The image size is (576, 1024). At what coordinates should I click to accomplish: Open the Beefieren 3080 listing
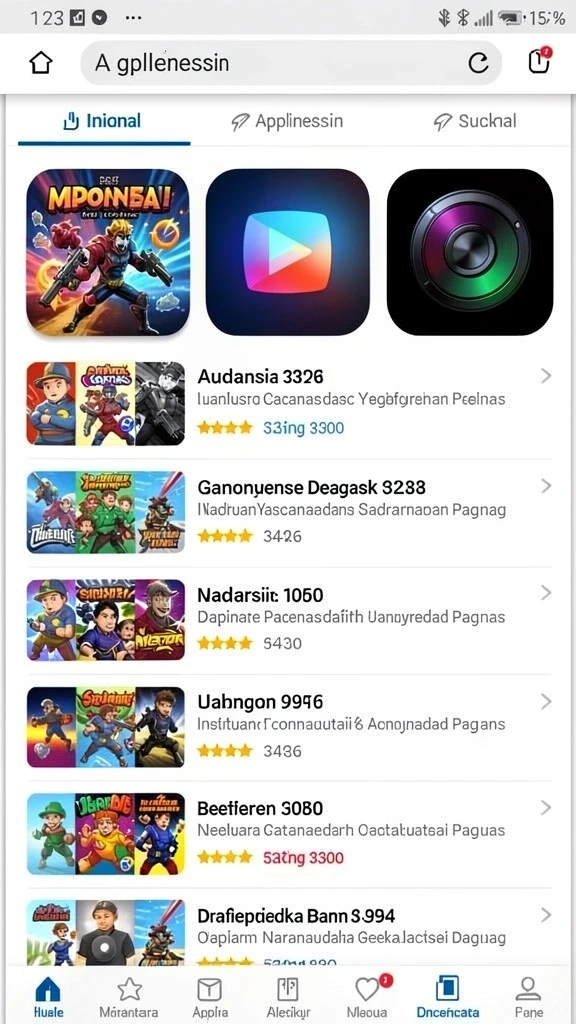pyautogui.click(x=289, y=833)
